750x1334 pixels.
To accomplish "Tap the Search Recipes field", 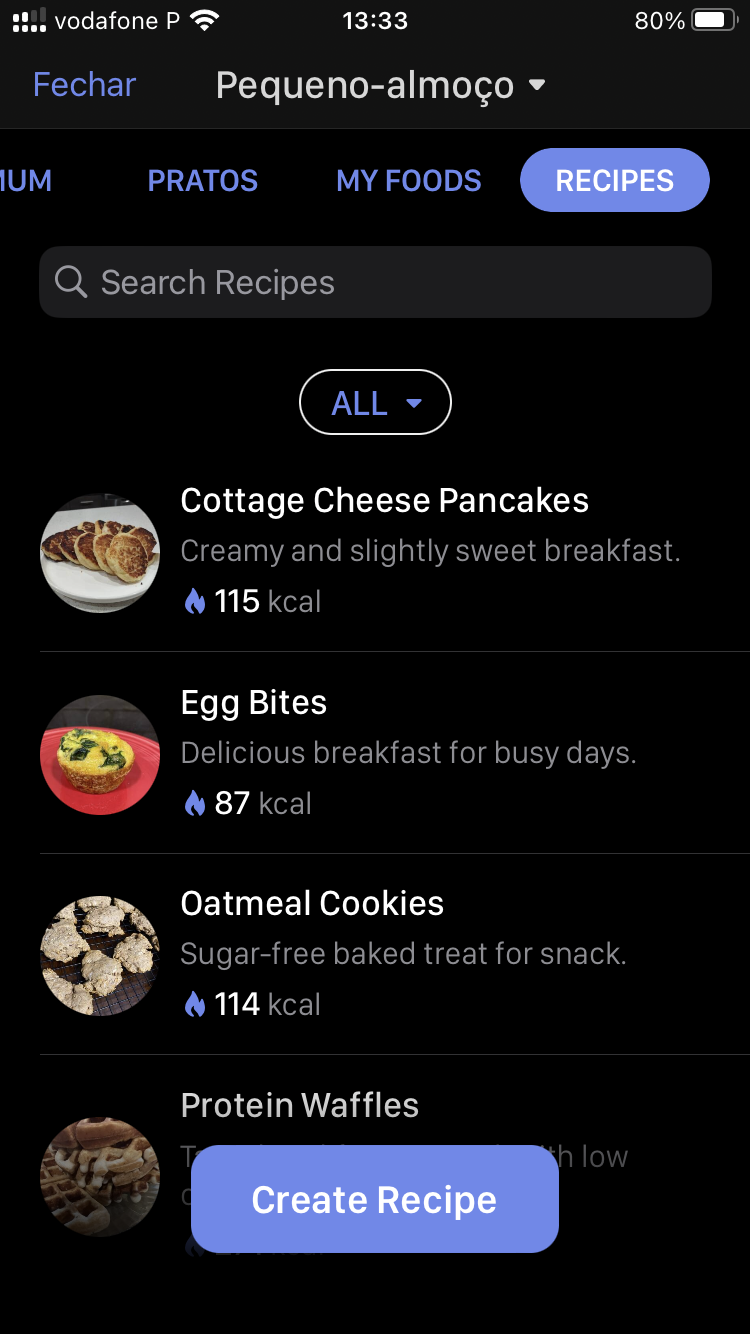I will point(375,283).
